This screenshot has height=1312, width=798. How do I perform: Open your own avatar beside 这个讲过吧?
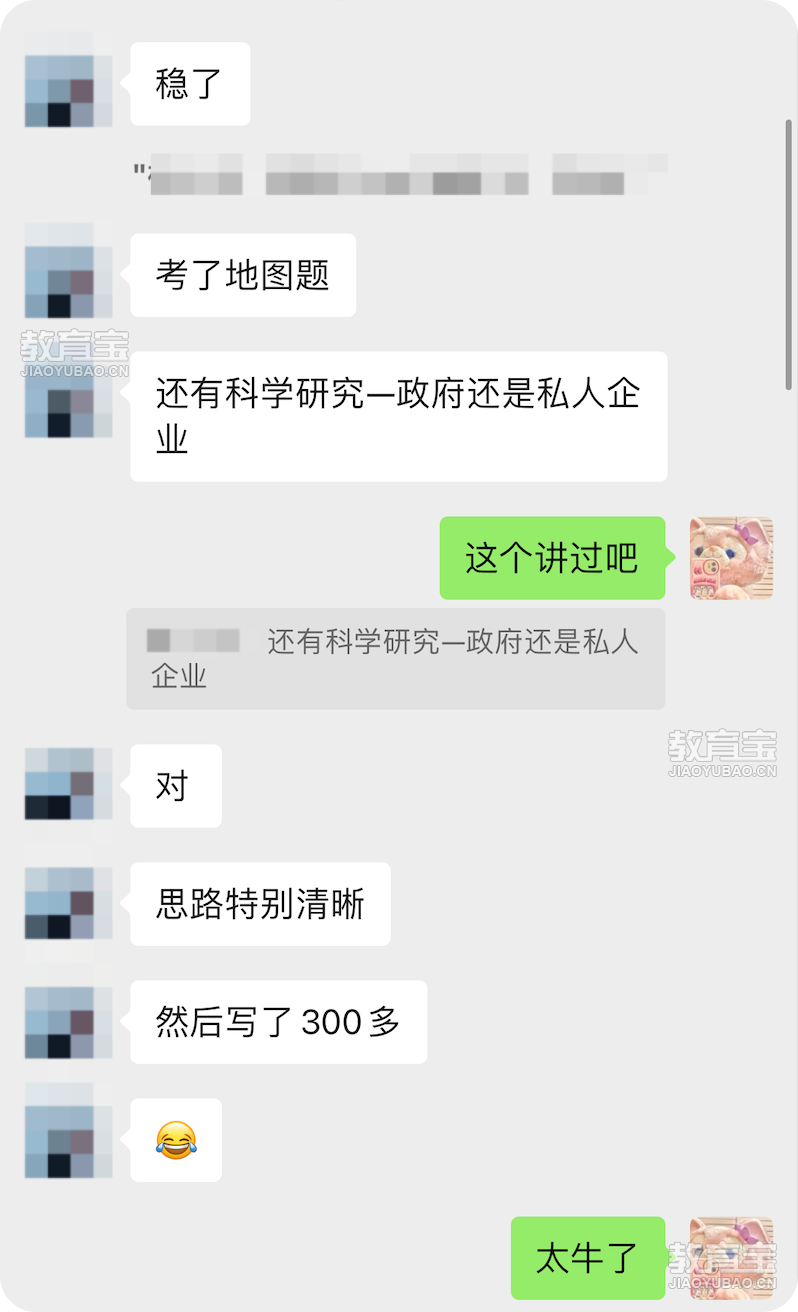(x=731, y=558)
